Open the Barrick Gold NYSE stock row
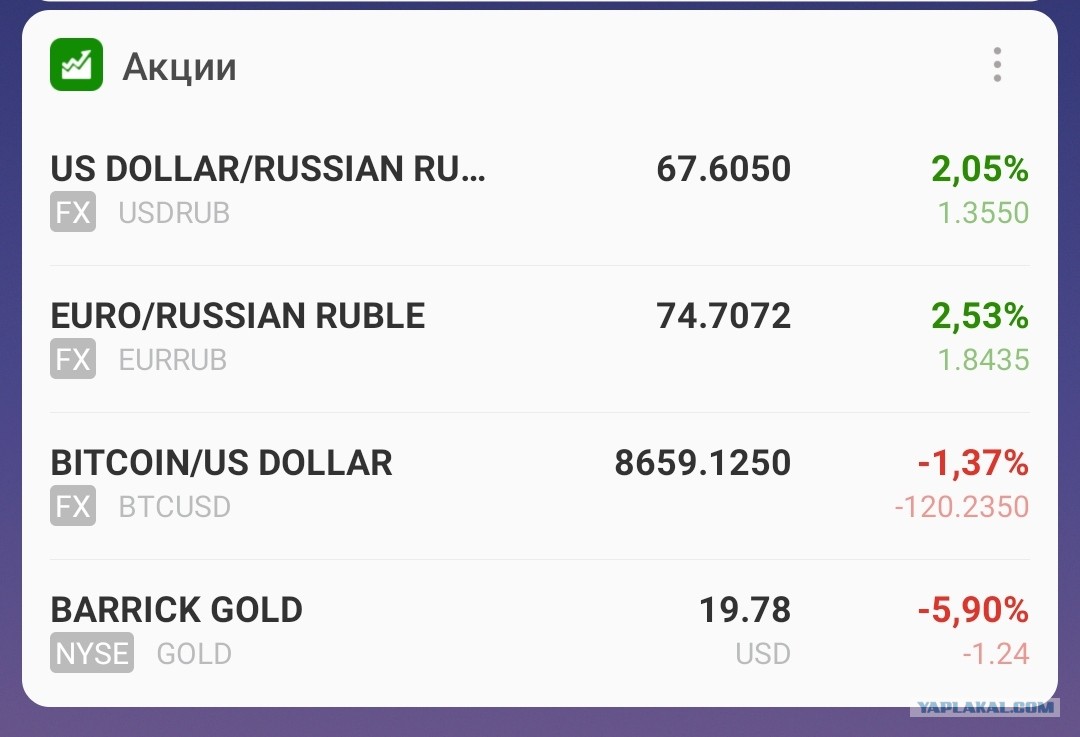 click(539, 632)
